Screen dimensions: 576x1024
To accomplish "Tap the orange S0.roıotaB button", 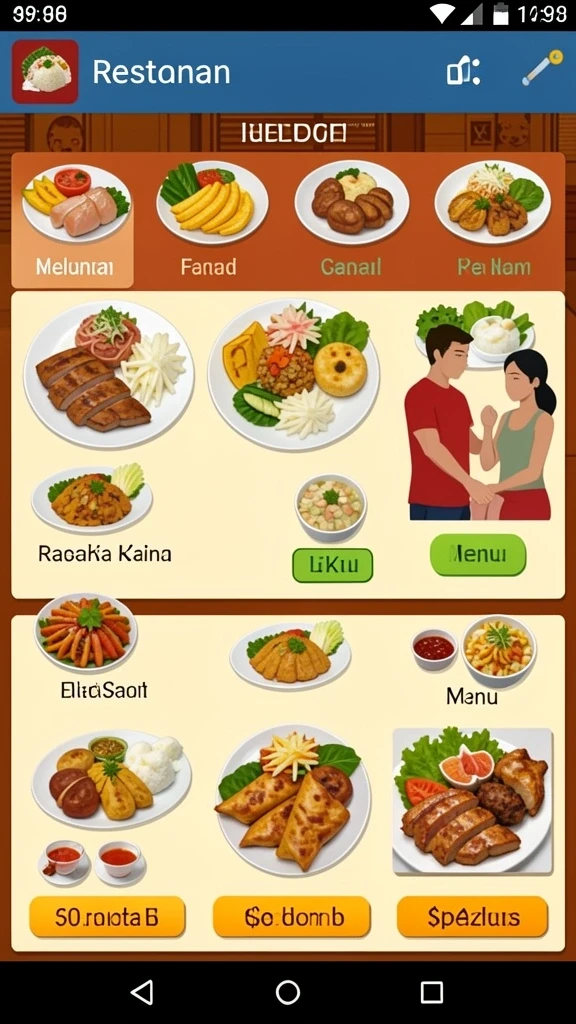I will [107, 917].
